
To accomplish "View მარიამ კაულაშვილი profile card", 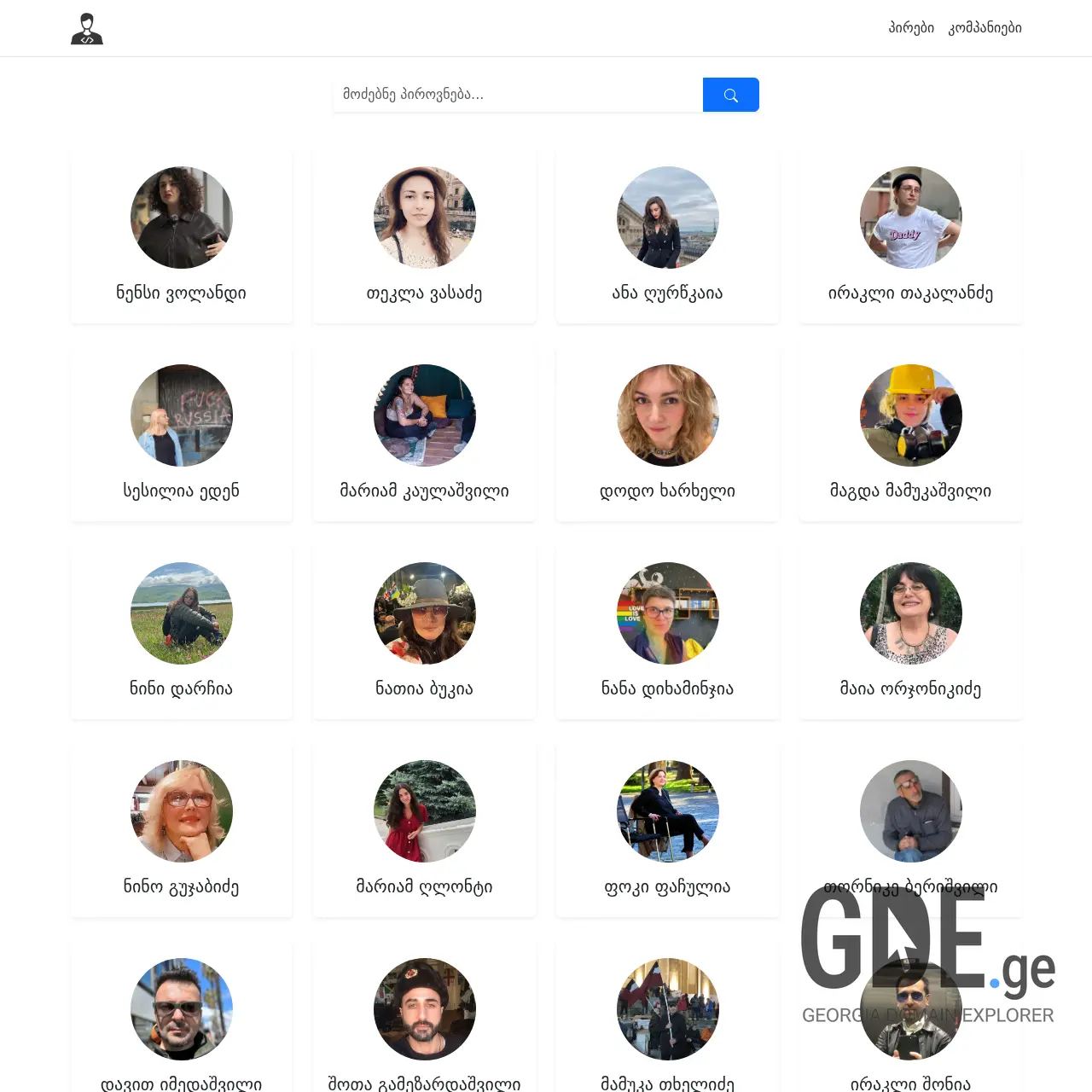I will coord(425,436).
